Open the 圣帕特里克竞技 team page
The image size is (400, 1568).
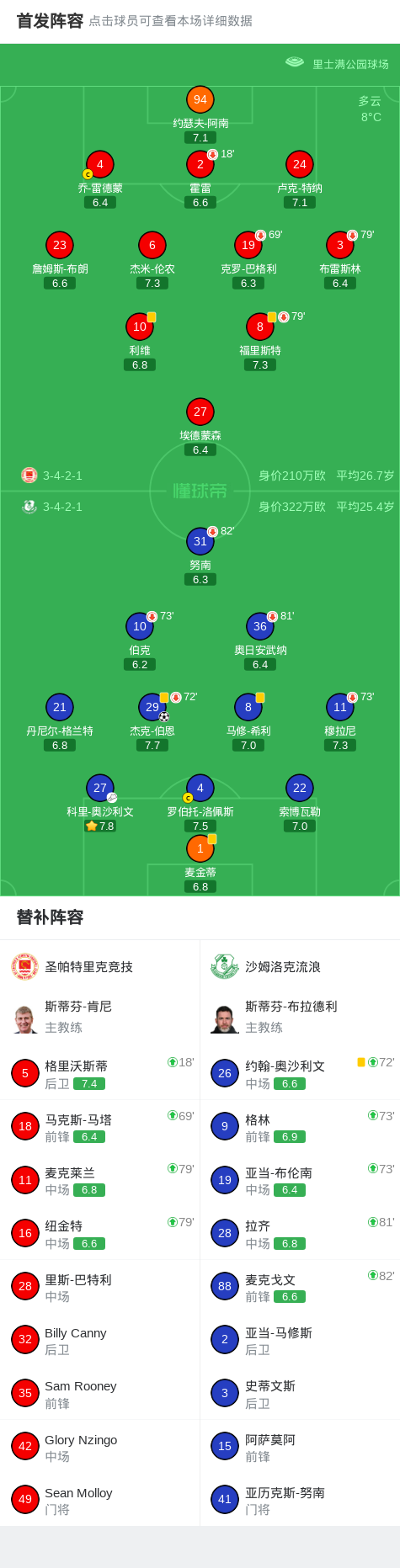click(x=100, y=966)
